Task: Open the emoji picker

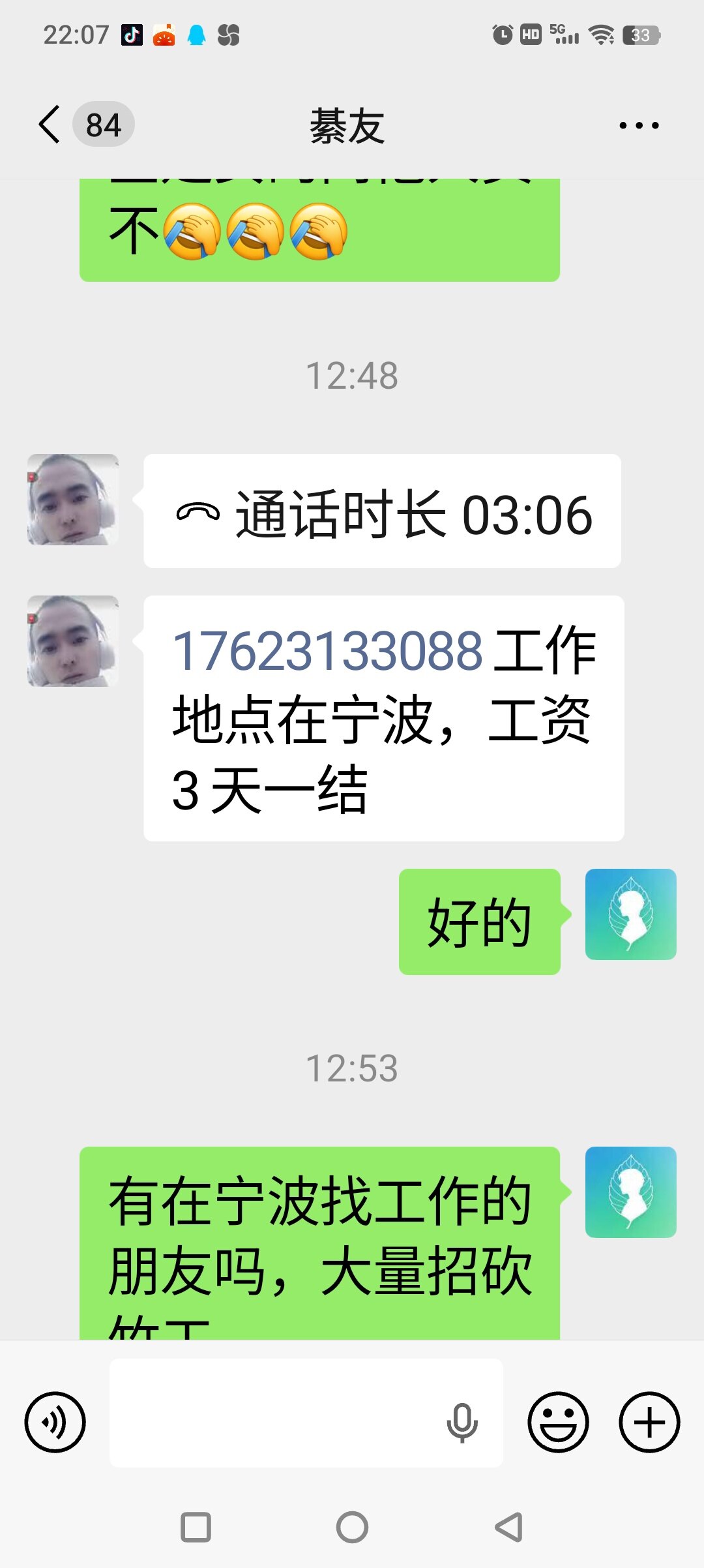Action: [559, 1422]
